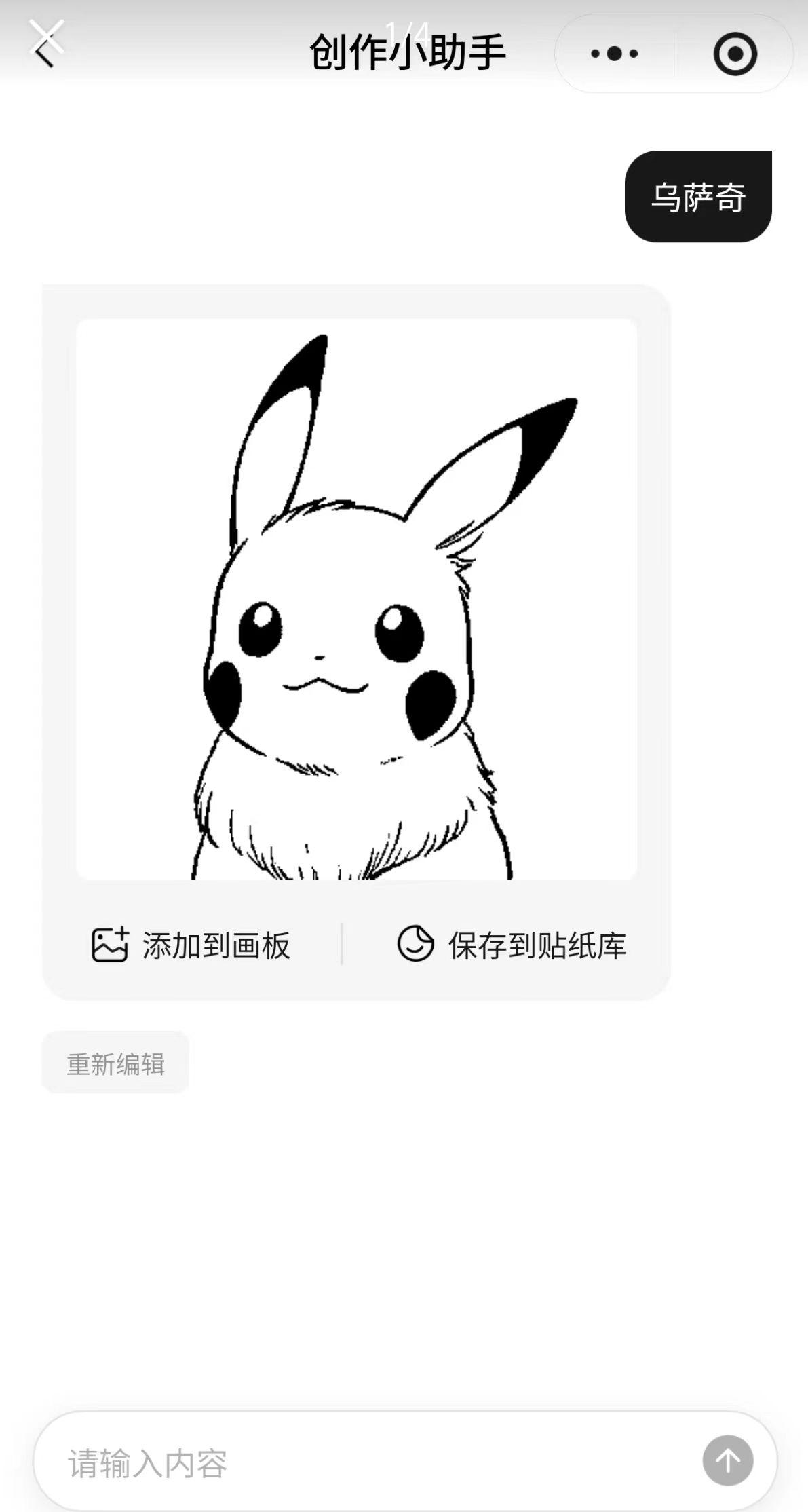Open the generated Pikachu sketch image

pos(356,599)
